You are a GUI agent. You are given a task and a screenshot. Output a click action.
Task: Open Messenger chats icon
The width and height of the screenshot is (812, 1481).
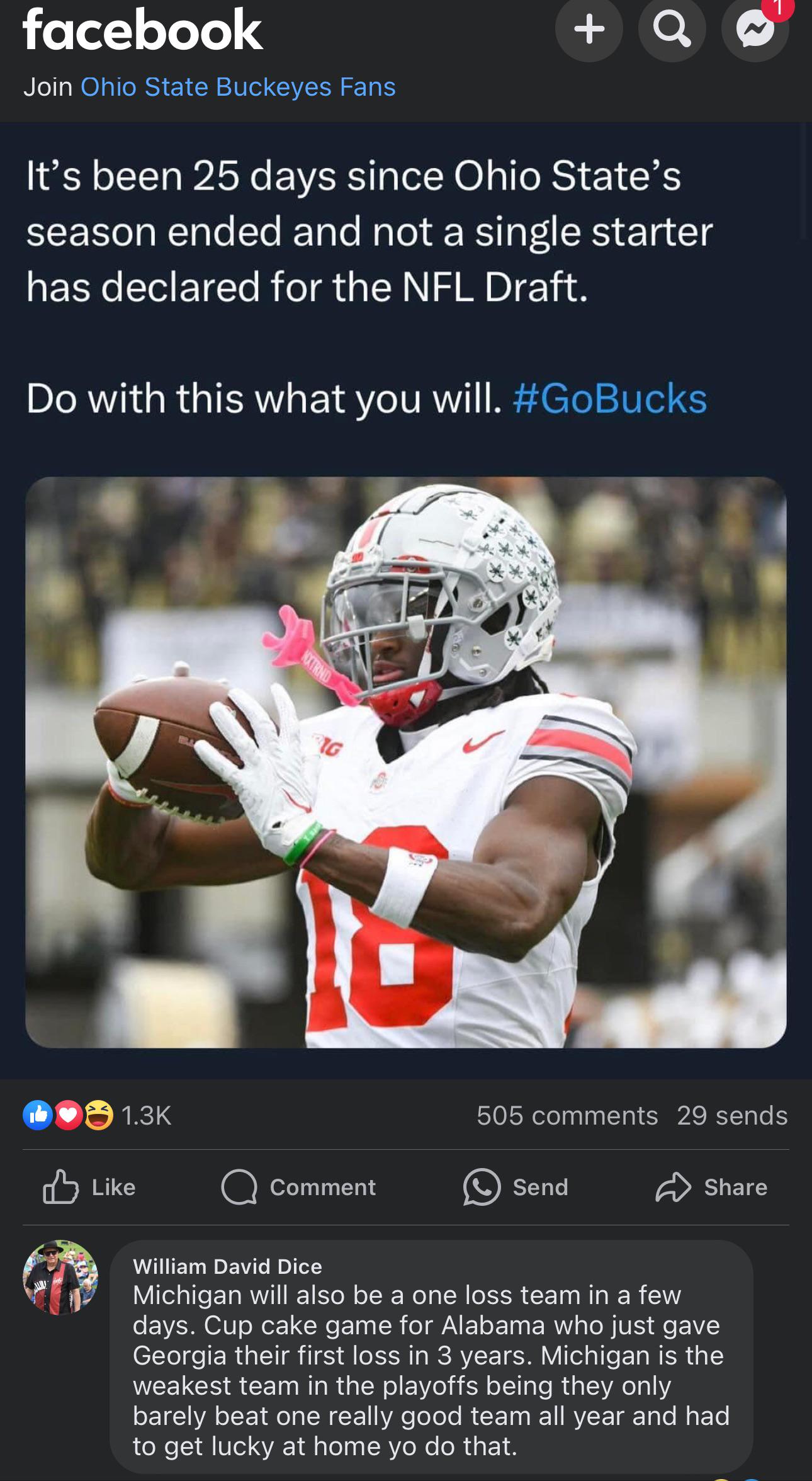click(755, 30)
